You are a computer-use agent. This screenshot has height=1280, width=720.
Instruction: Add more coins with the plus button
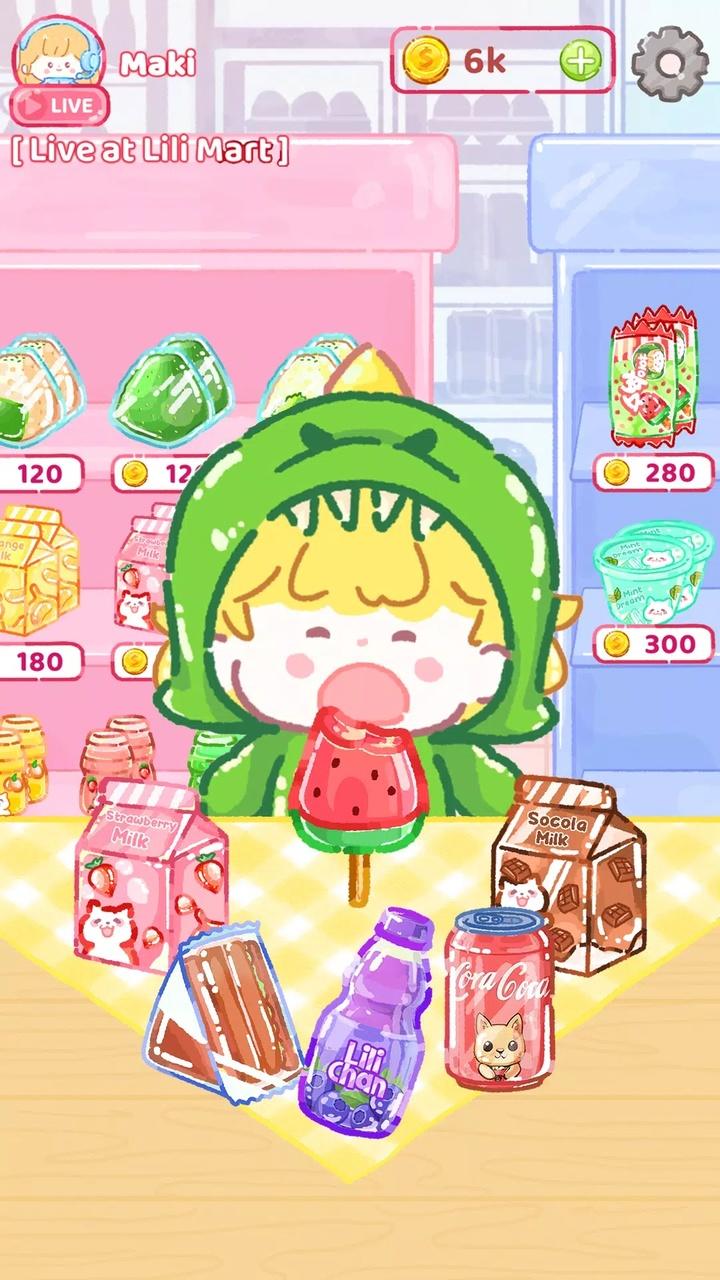tap(580, 61)
